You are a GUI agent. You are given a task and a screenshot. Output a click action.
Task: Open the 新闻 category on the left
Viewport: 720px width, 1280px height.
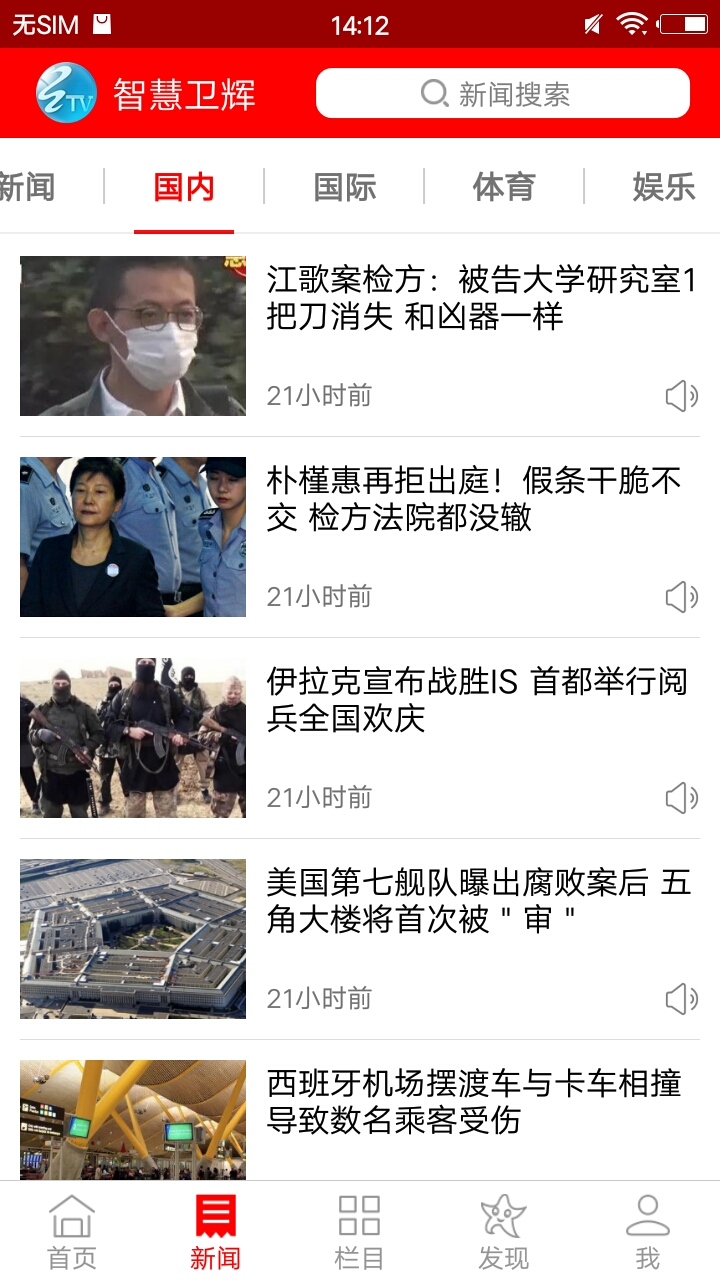30,187
